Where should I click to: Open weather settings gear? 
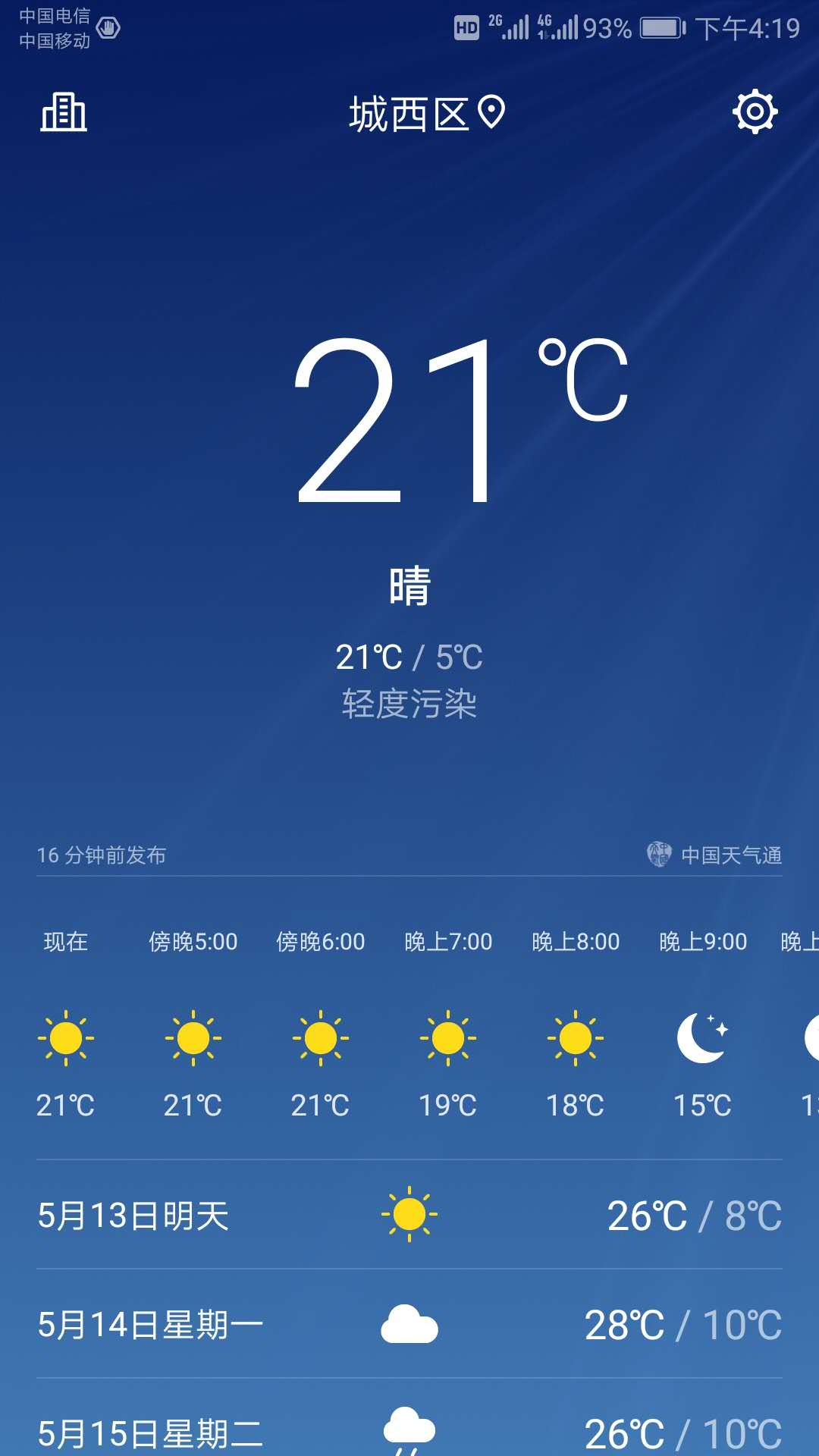tap(755, 112)
